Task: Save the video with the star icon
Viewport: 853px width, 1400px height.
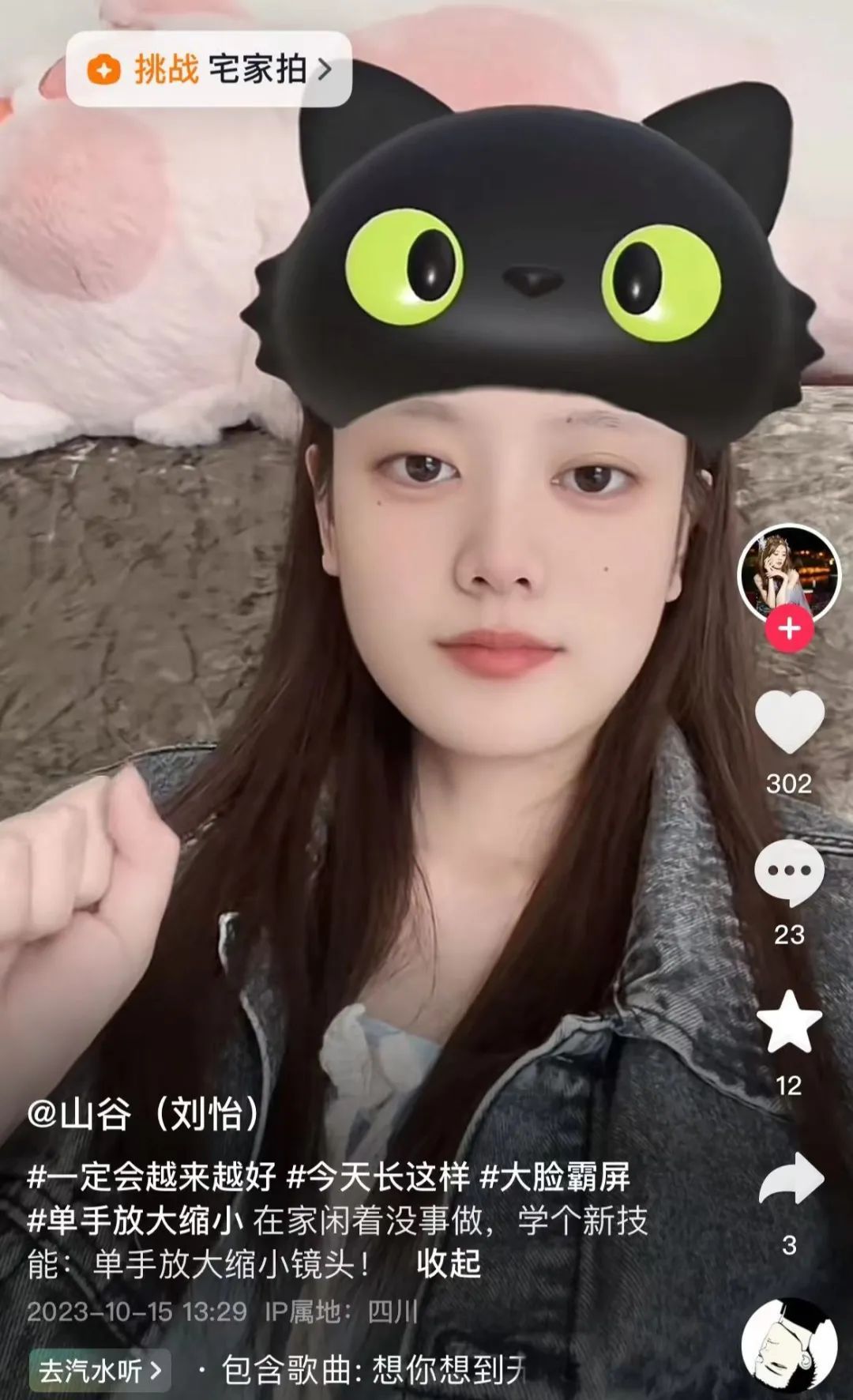Action: [789, 1022]
